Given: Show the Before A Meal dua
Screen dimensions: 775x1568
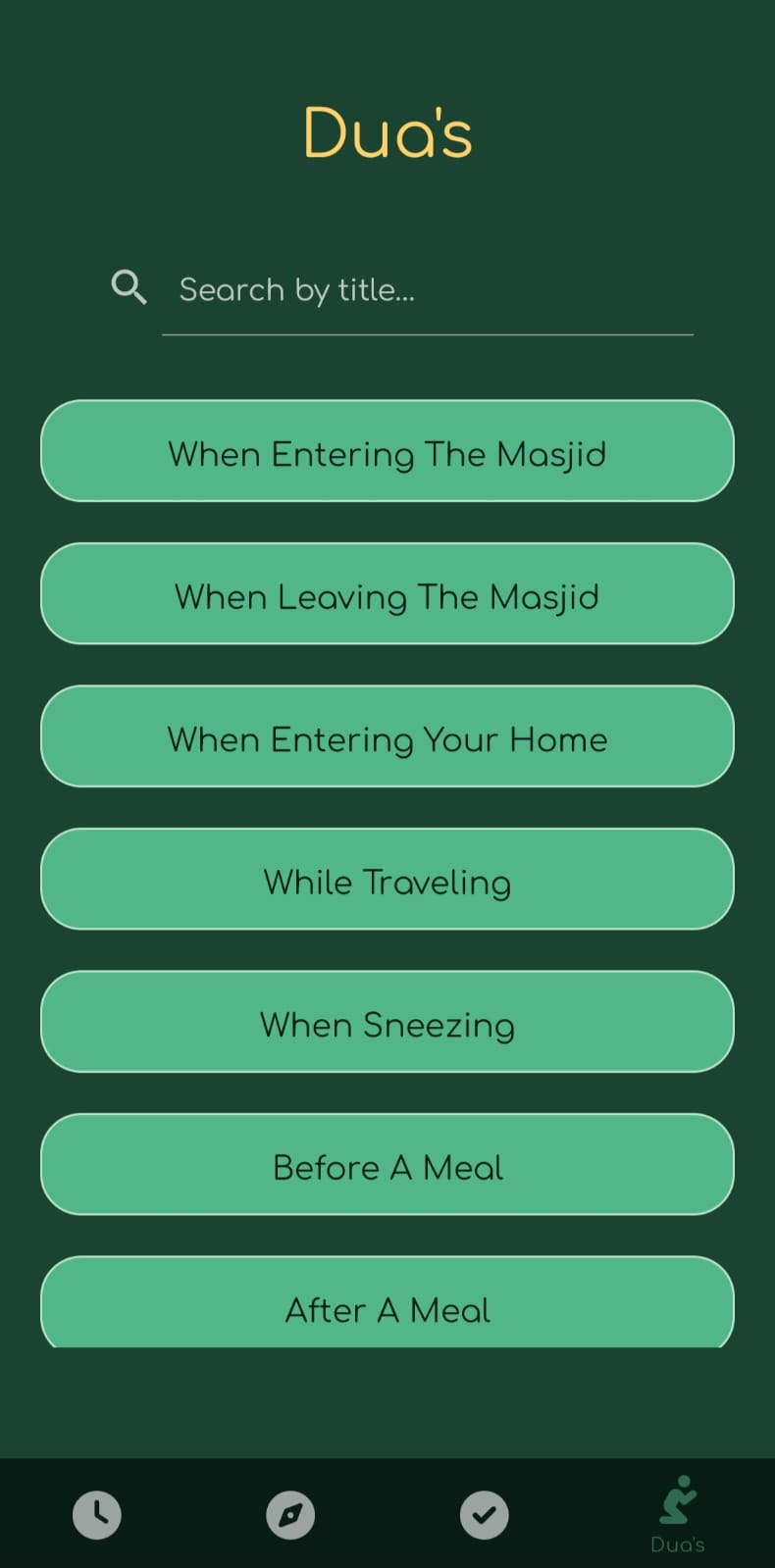Looking at the screenshot, I should (x=387, y=1165).
